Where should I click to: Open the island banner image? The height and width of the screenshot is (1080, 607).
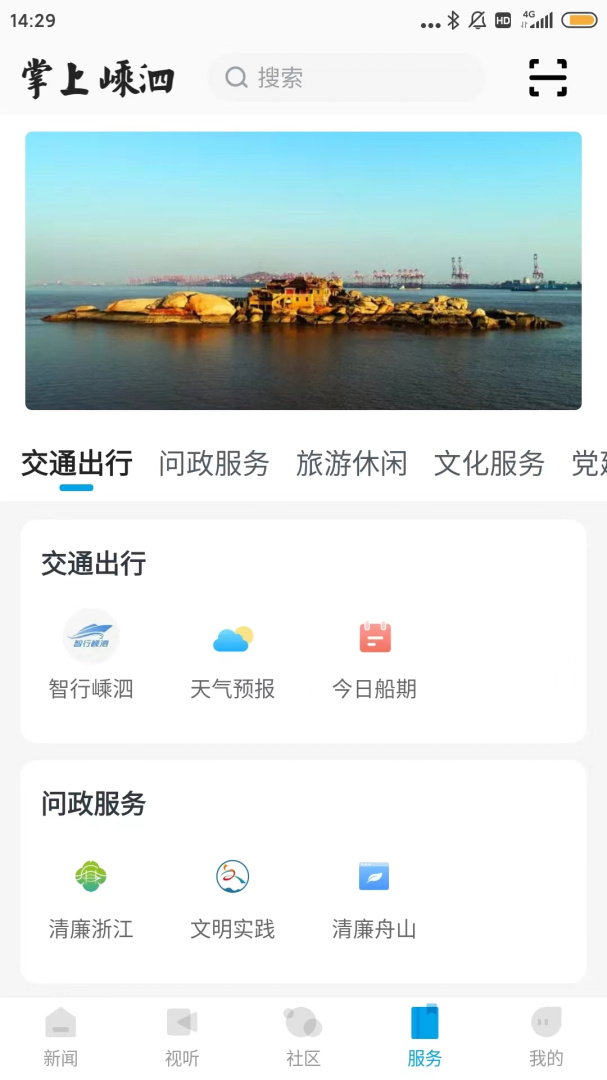(303, 271)
